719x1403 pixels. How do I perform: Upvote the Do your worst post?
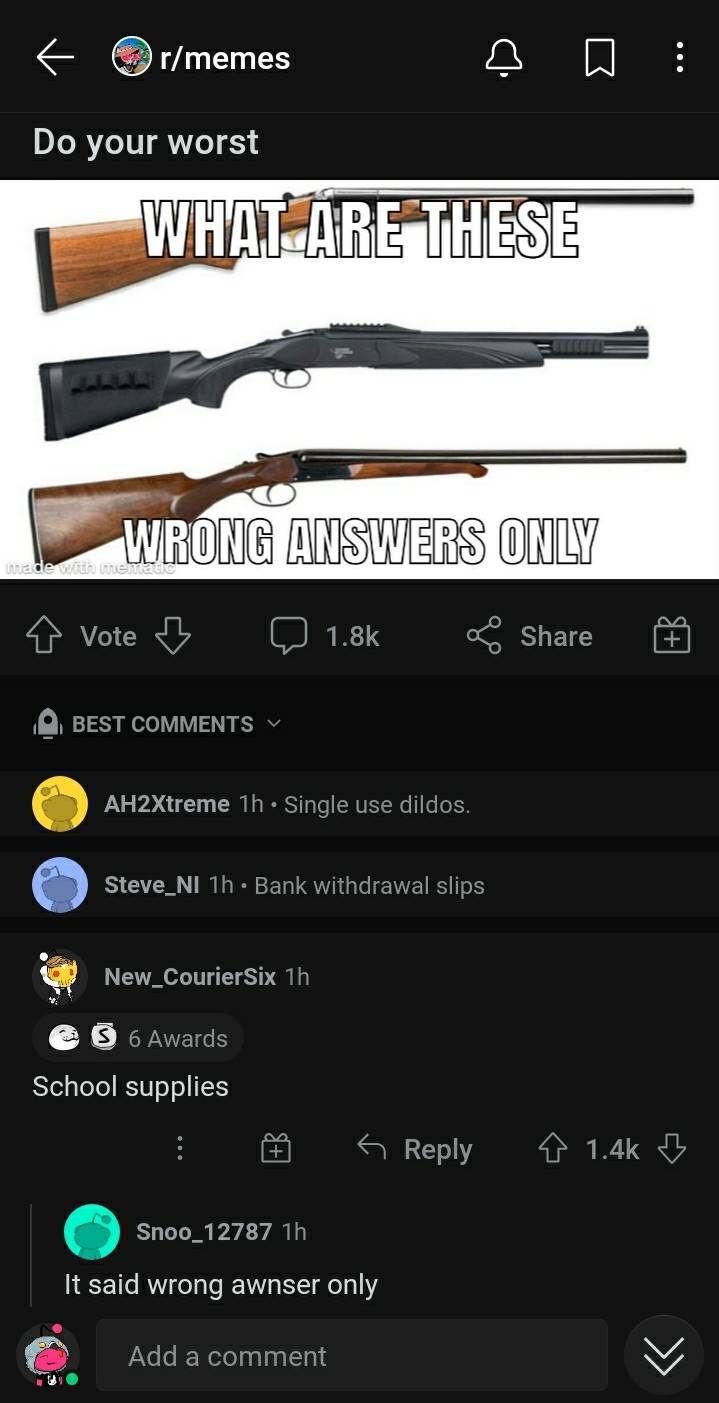click(x=44, y=636)
